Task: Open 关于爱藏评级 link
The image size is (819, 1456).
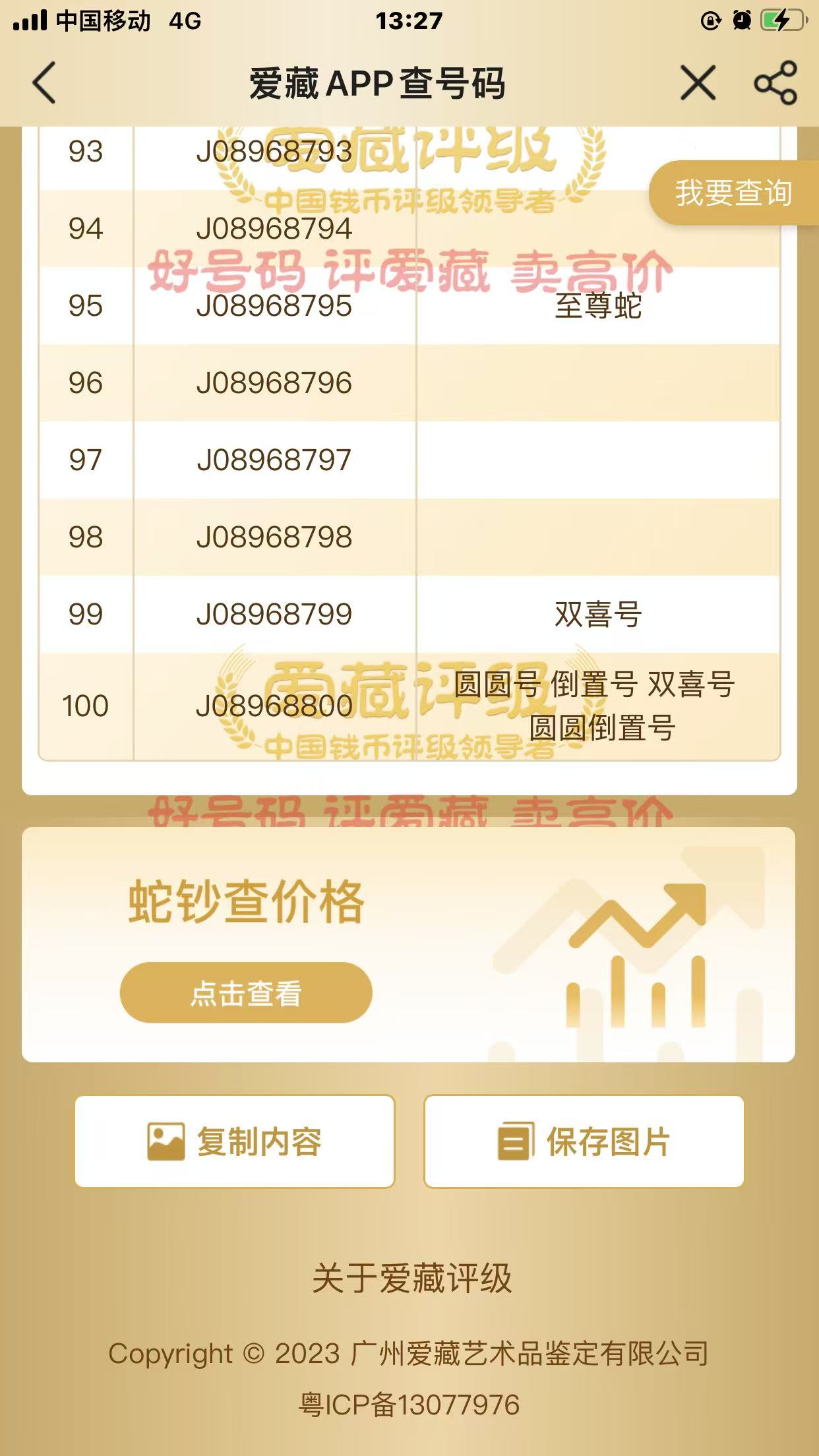Action: coord(411,1279)
